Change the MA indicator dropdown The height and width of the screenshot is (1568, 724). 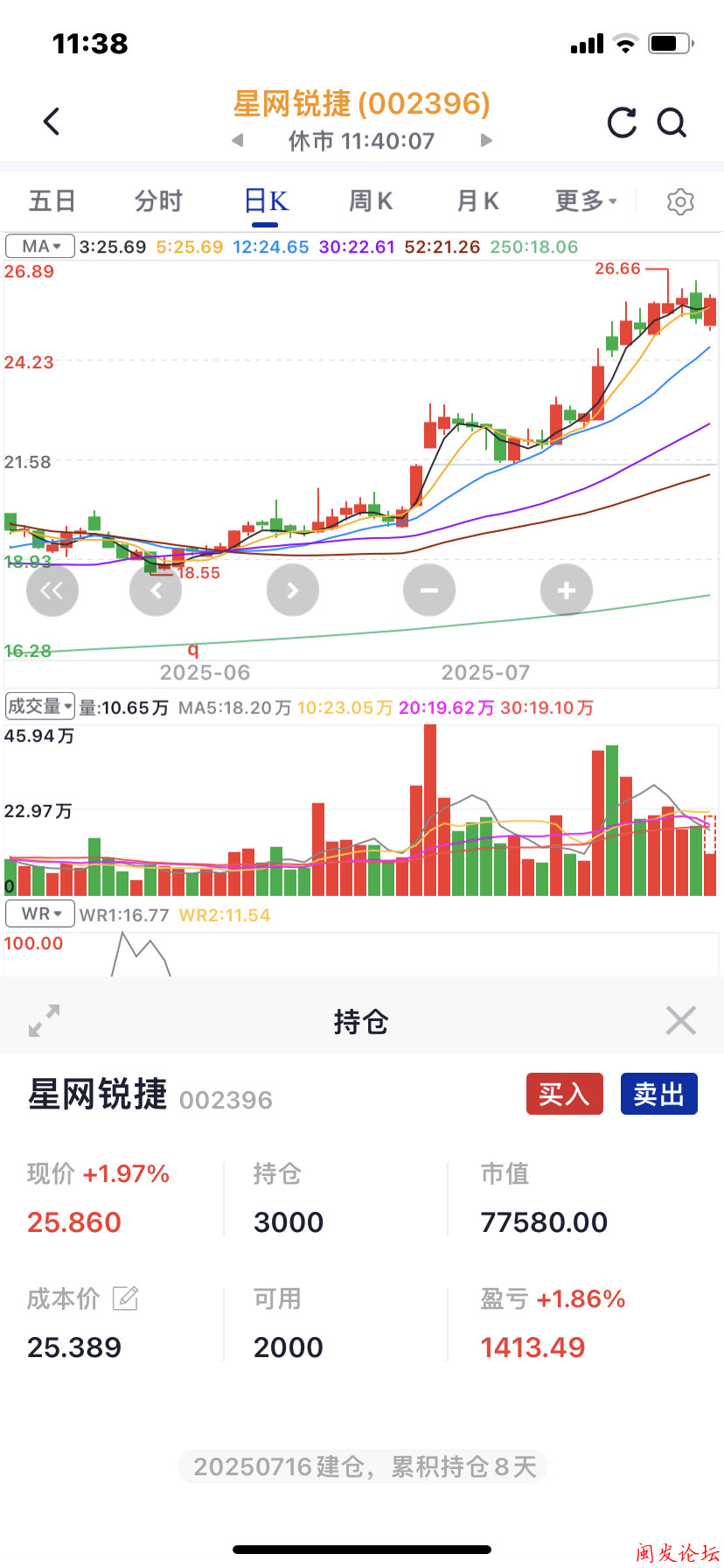41,247
